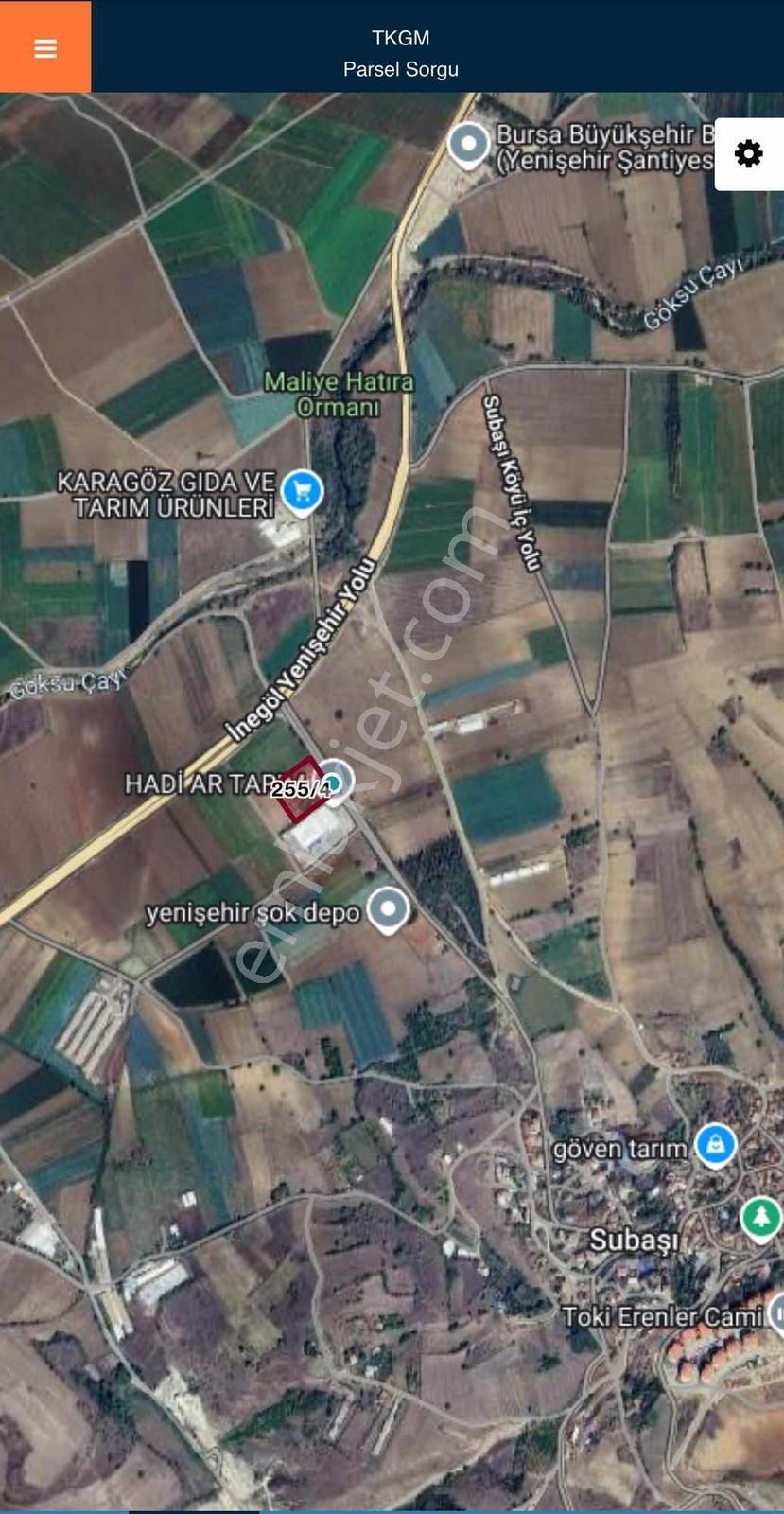
Task: Select the Parsel Sorgu header label
Action: tap(401, 68)
